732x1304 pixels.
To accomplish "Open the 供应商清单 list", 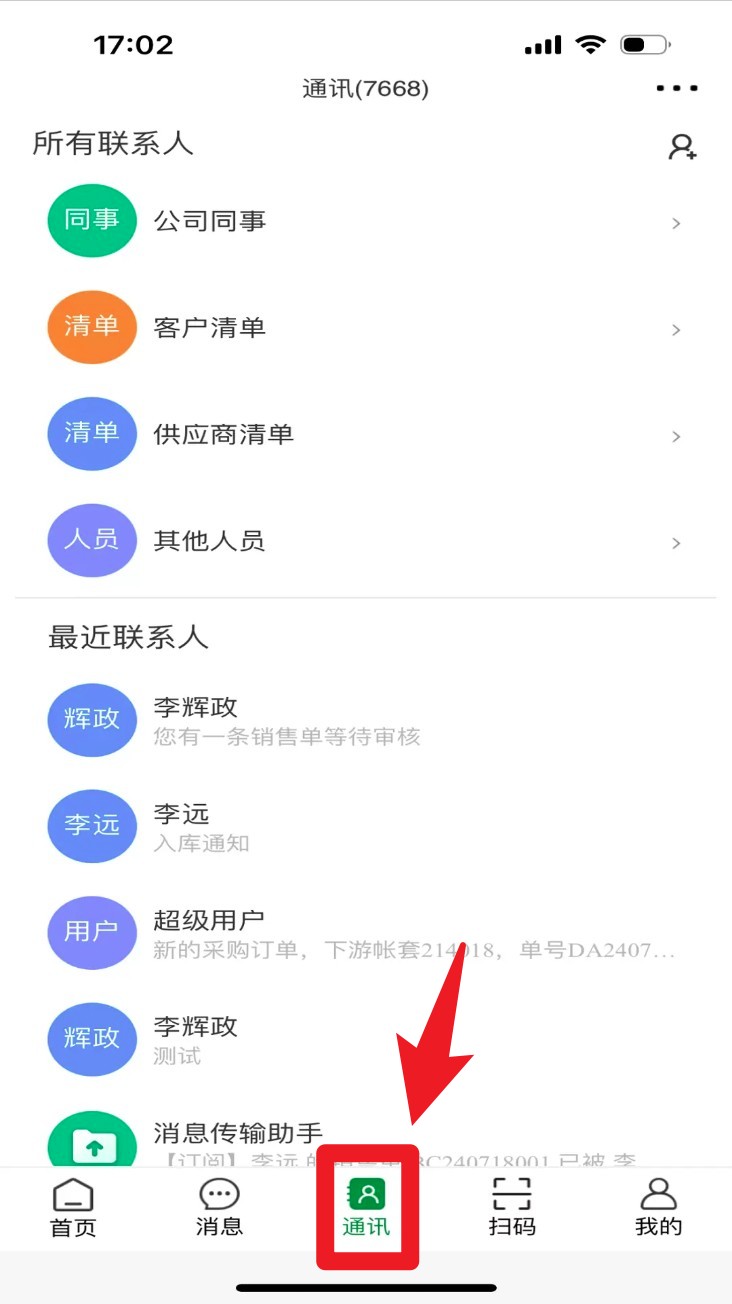I will (x=365, y=435).
